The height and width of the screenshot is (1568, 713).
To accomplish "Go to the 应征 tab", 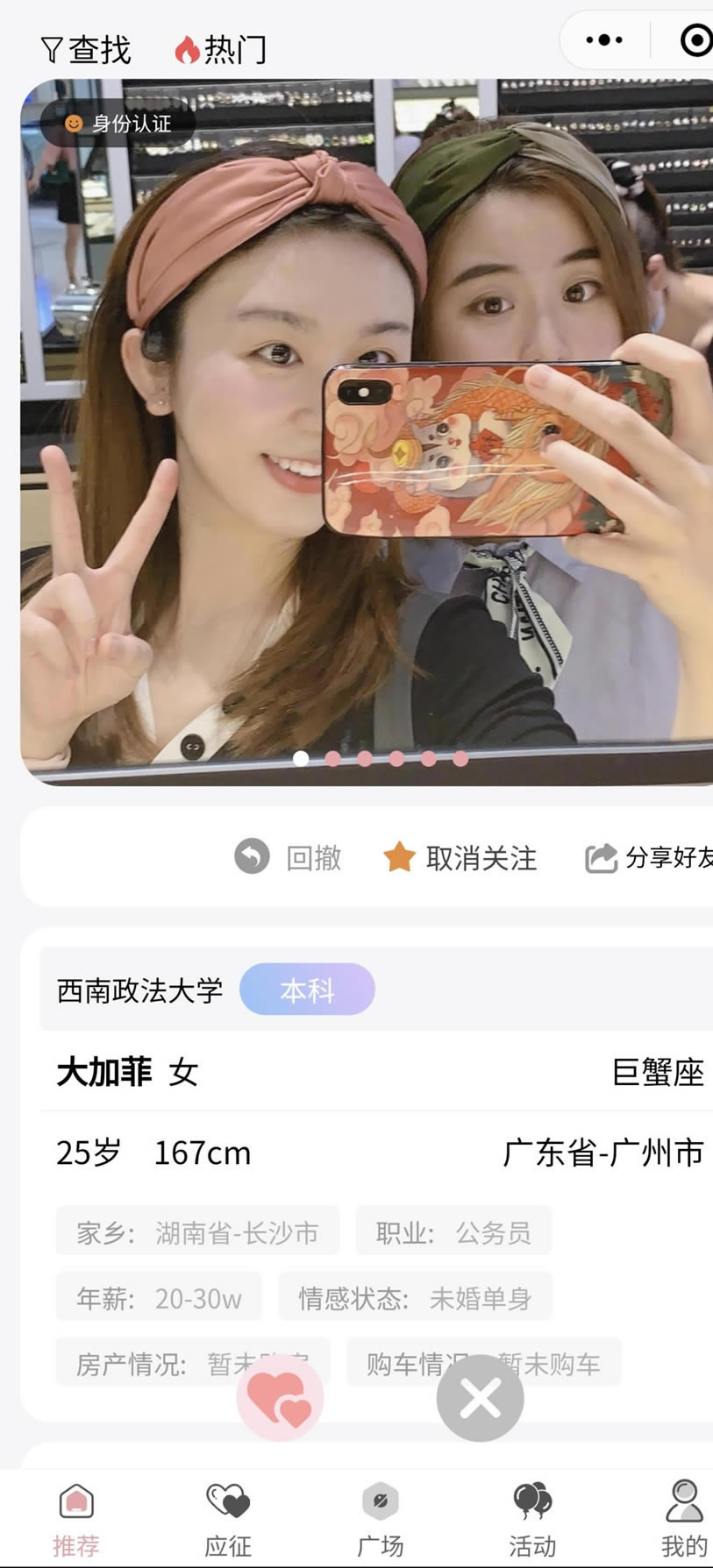I will tap(228, 1519).
